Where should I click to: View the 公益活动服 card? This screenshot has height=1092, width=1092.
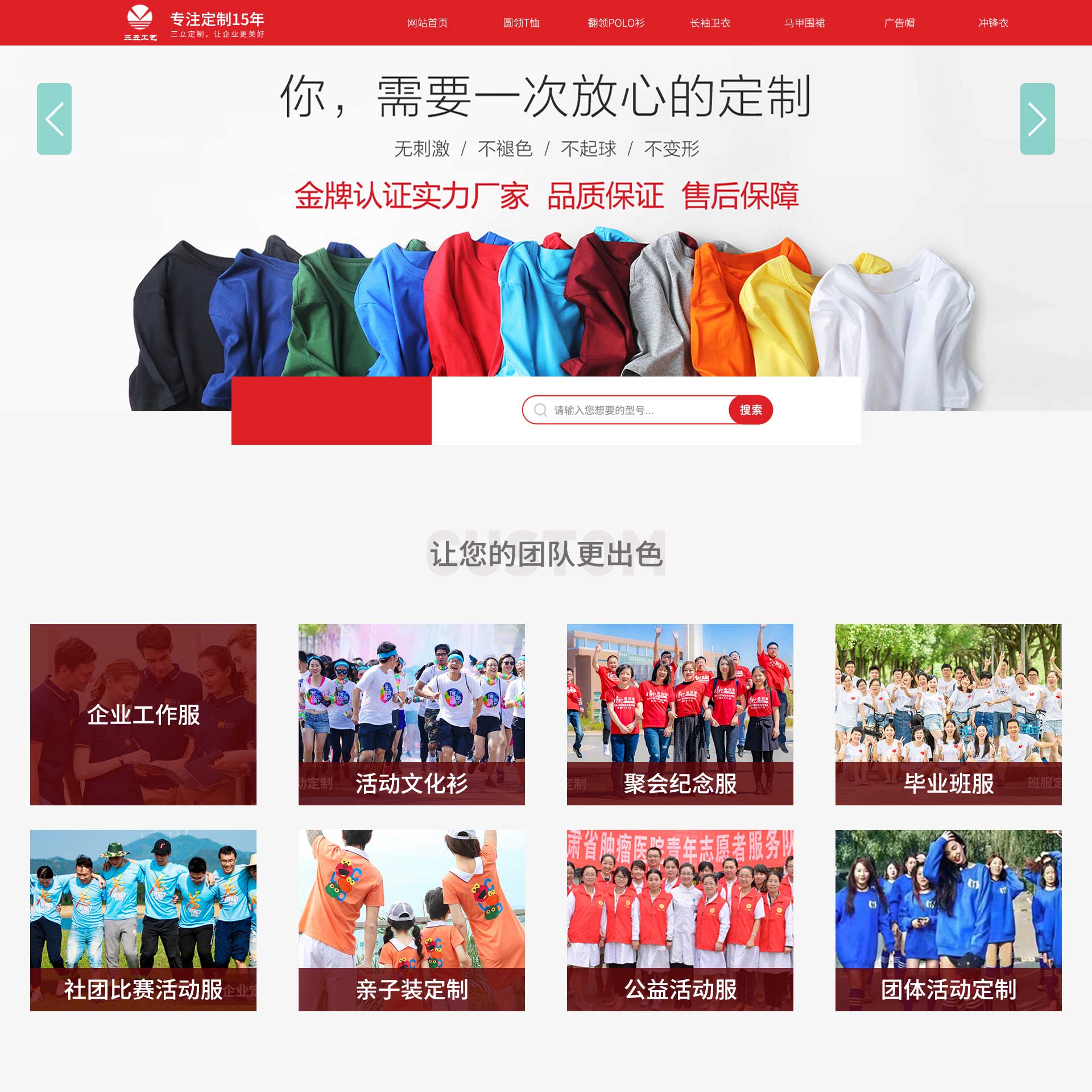680,920
